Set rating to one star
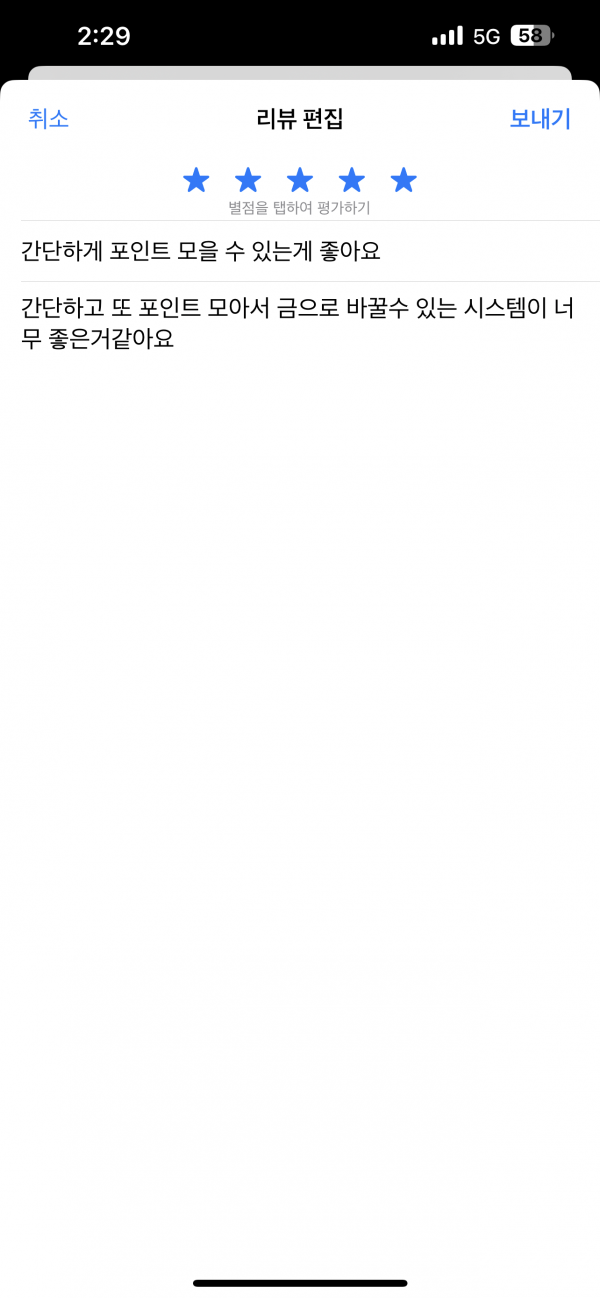 [196, 180]
